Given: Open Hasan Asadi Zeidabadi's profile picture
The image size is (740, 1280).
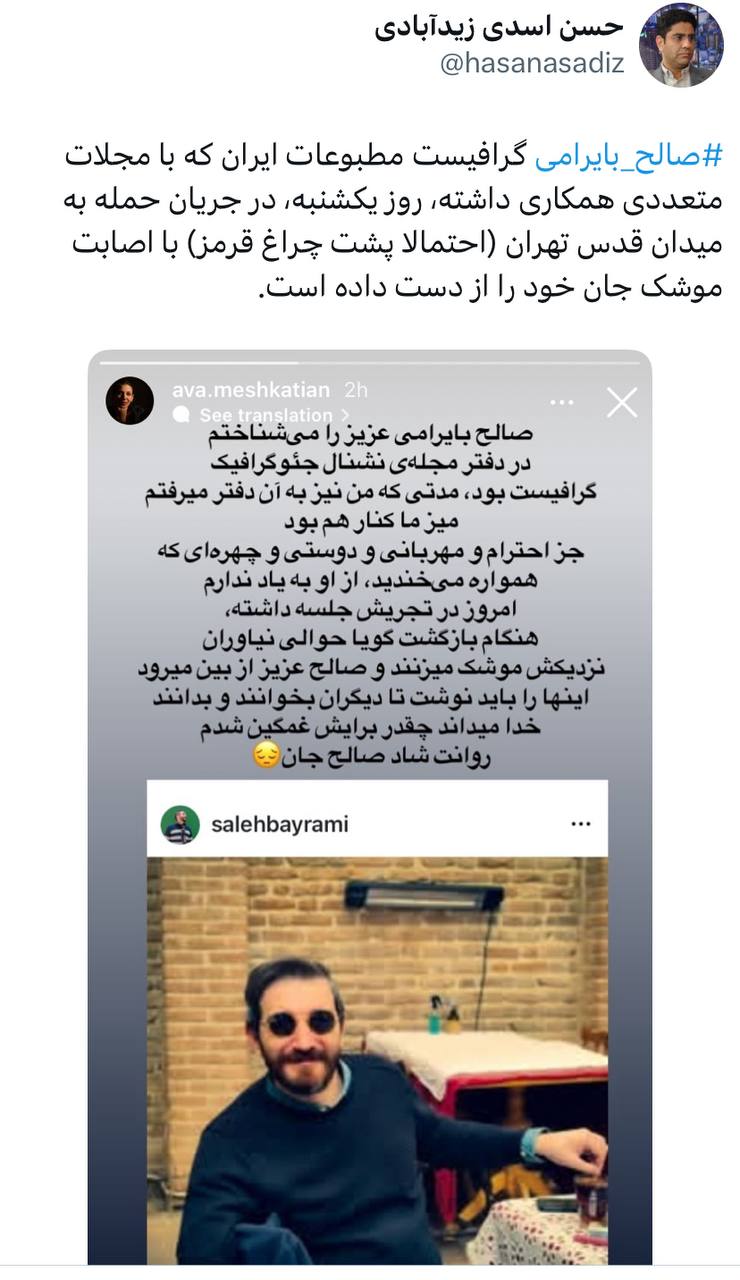Looking at the screenshot, I should coord(680,45).
